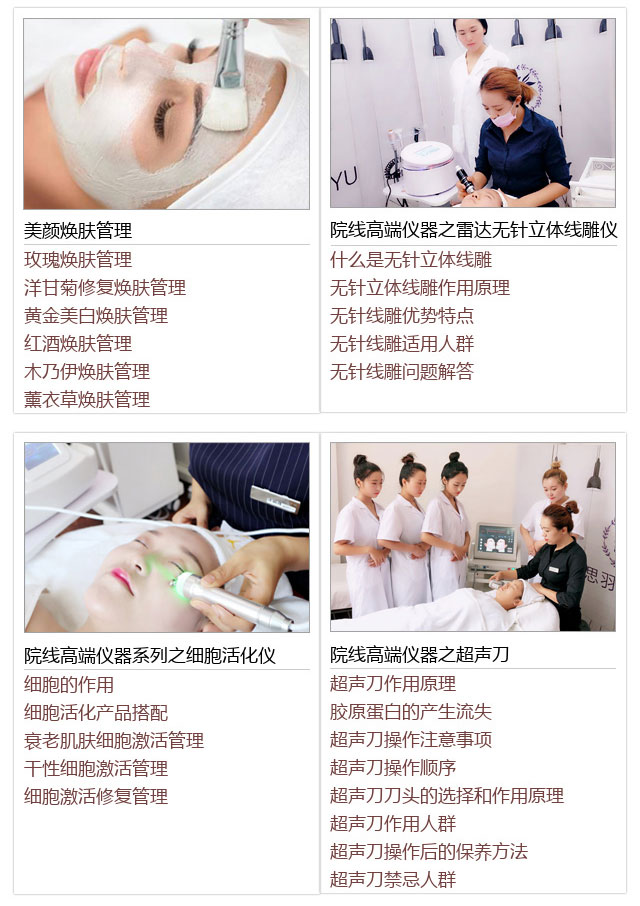
Task: View 木乃伊焕肤管理
Action: 87,372
